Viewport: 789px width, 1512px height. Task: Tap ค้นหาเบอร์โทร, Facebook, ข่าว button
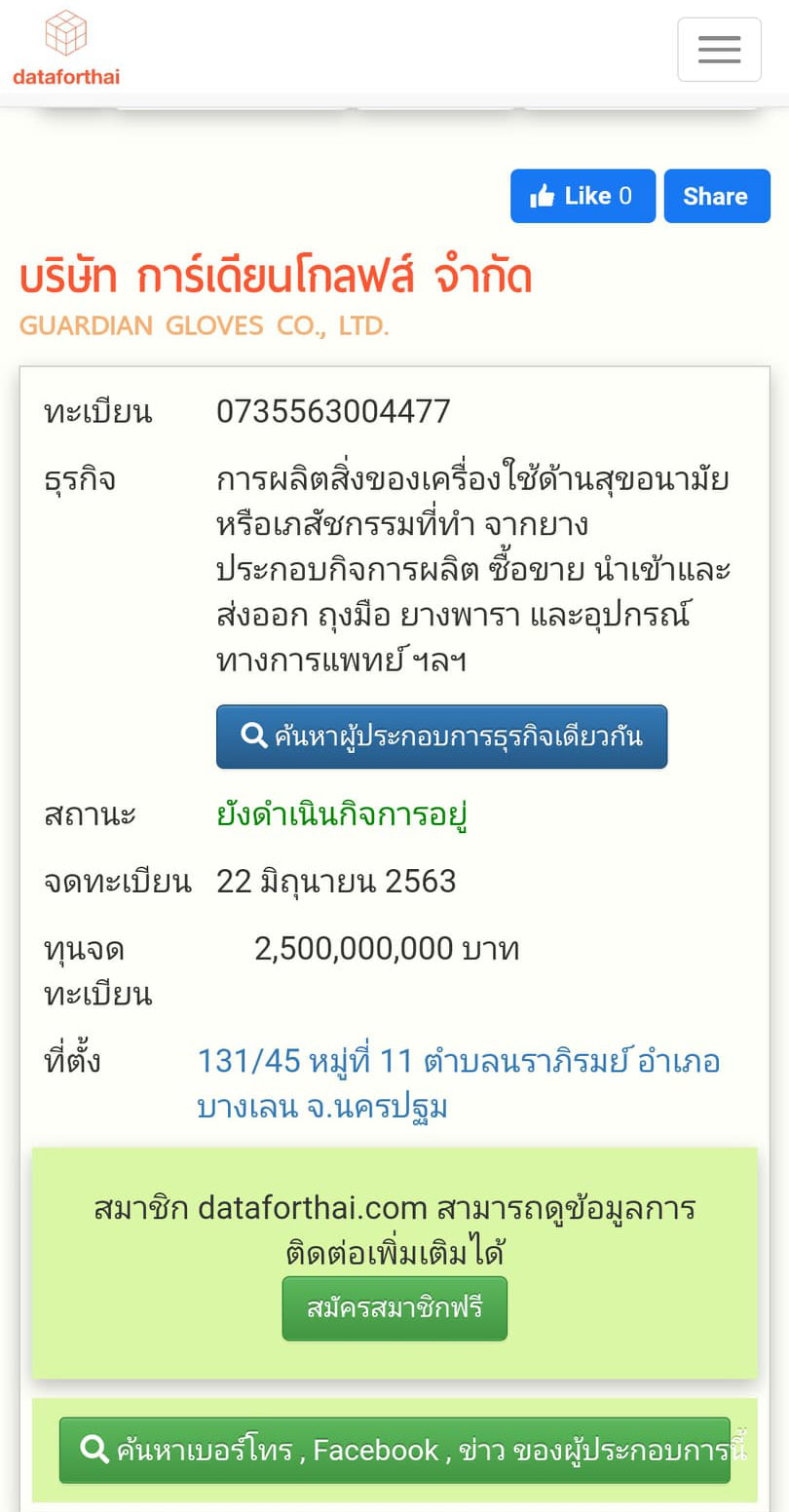point(394,1450)
